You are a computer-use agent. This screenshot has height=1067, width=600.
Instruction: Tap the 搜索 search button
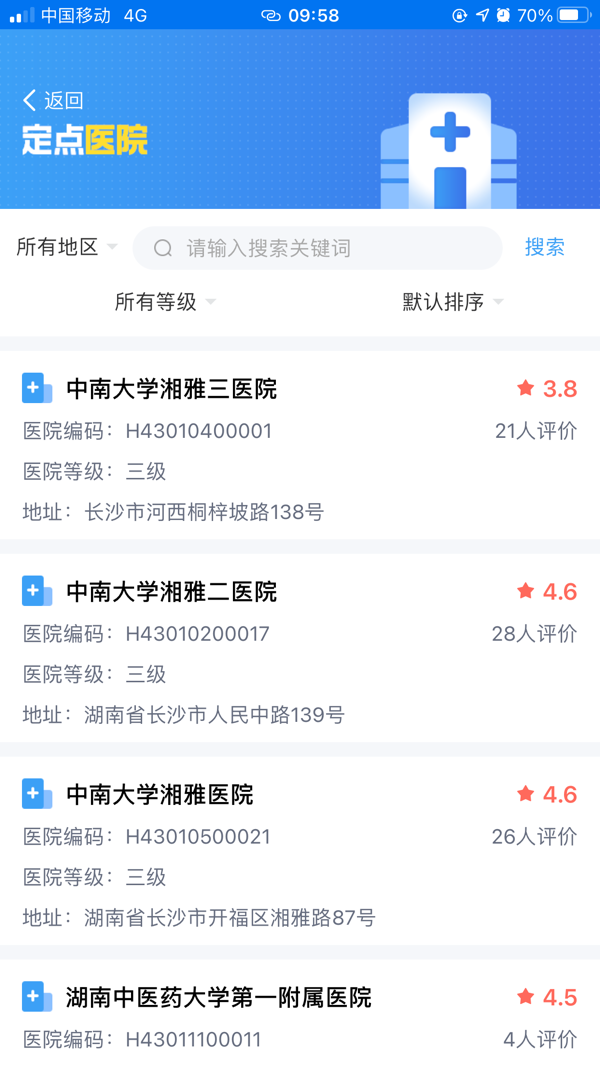tap(544, 247)
